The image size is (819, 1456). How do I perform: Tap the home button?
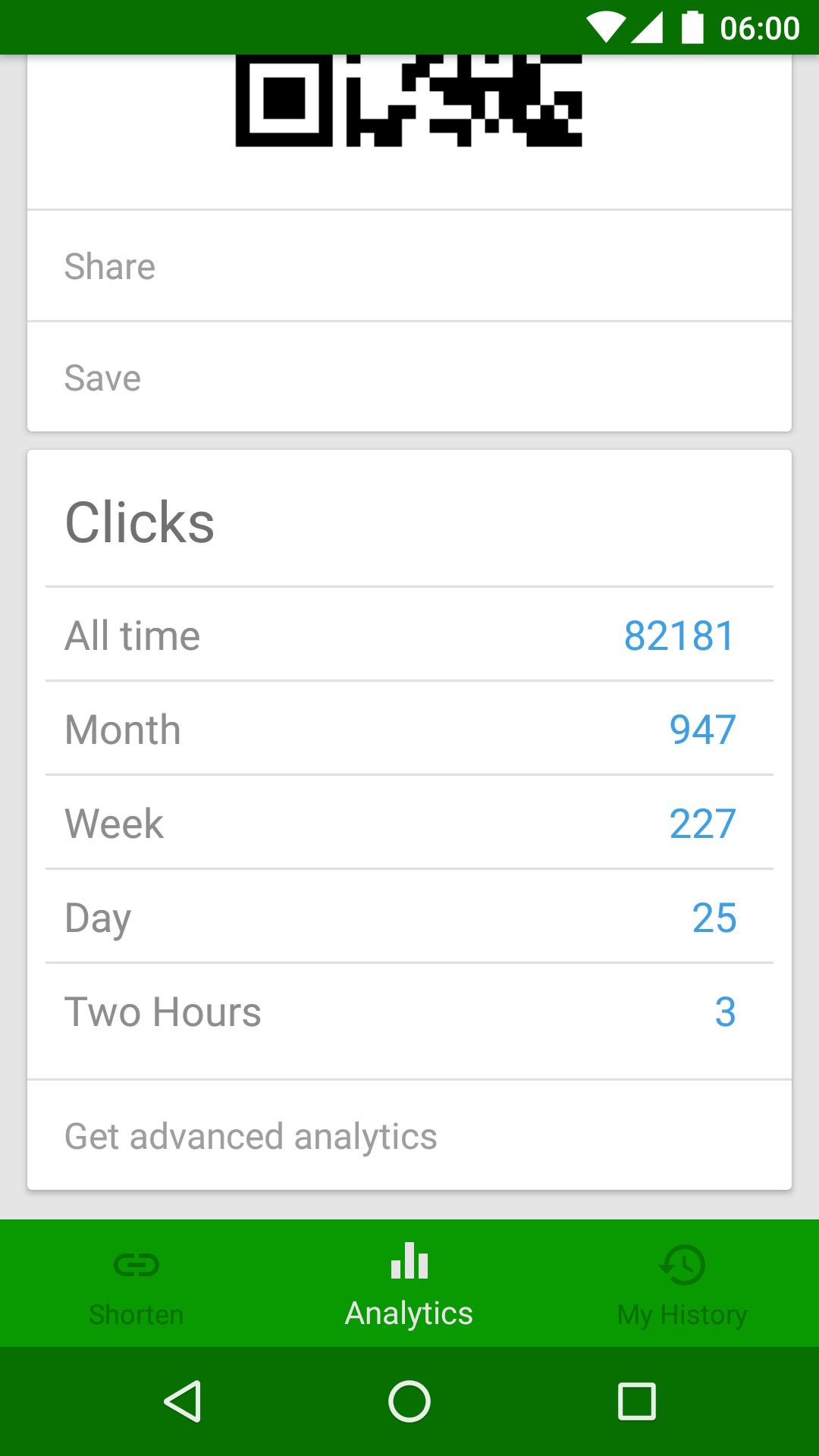(x=409, y=1401)
